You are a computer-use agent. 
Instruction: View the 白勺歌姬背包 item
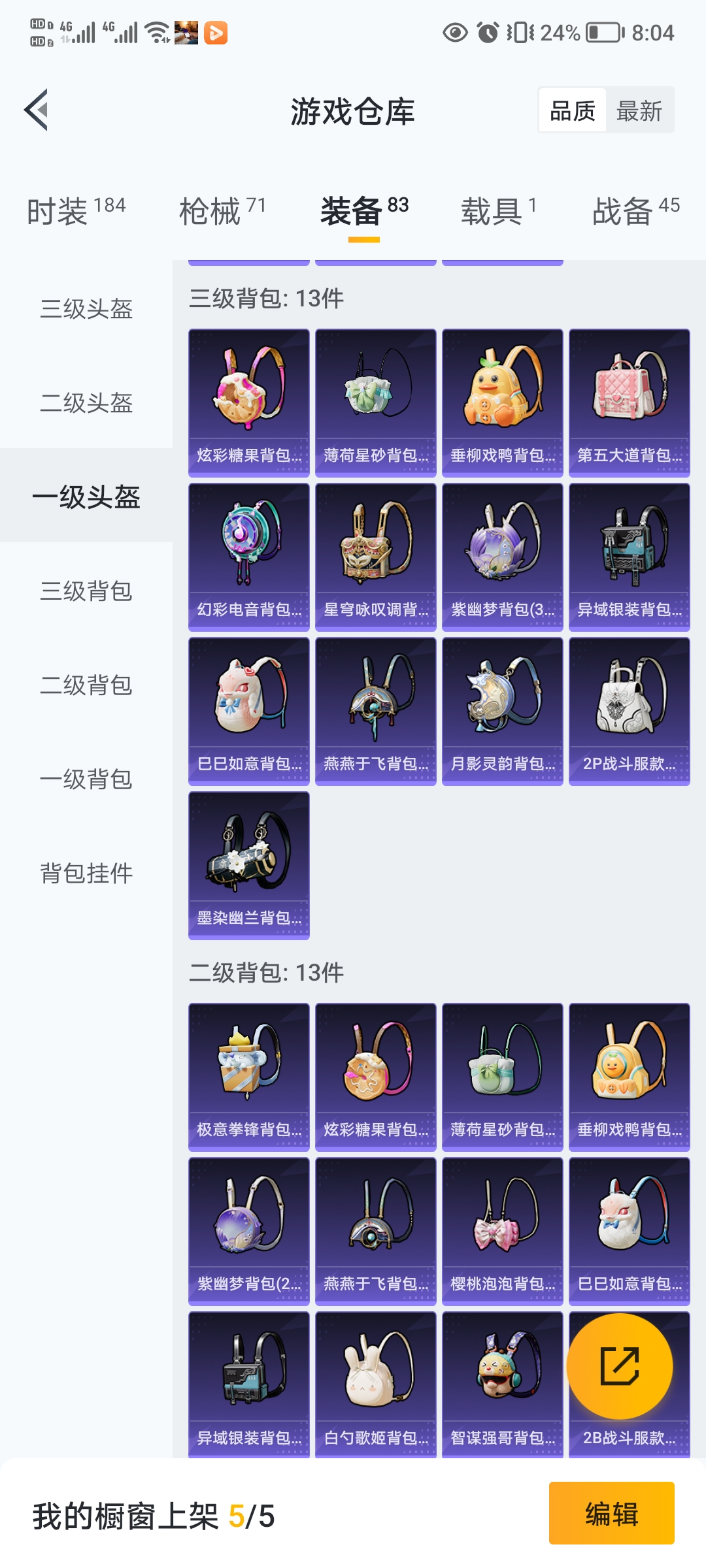click(x=375, y=1385)
